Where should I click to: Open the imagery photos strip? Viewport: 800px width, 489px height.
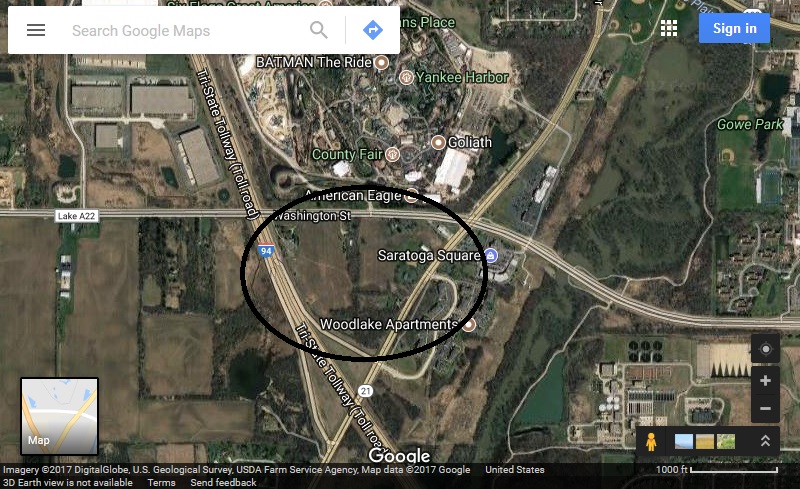705,441
